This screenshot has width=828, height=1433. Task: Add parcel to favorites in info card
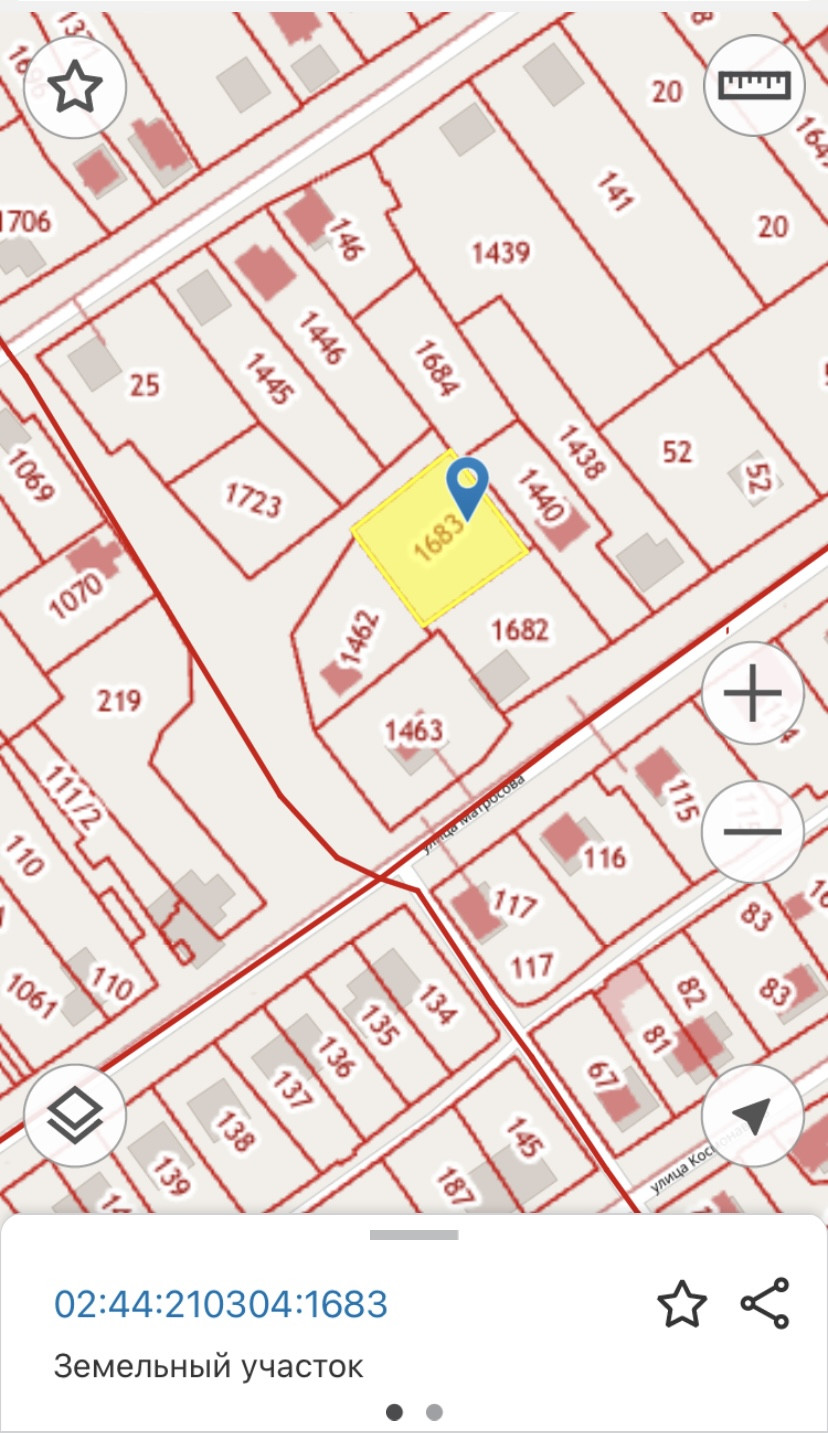[681, 1304]
